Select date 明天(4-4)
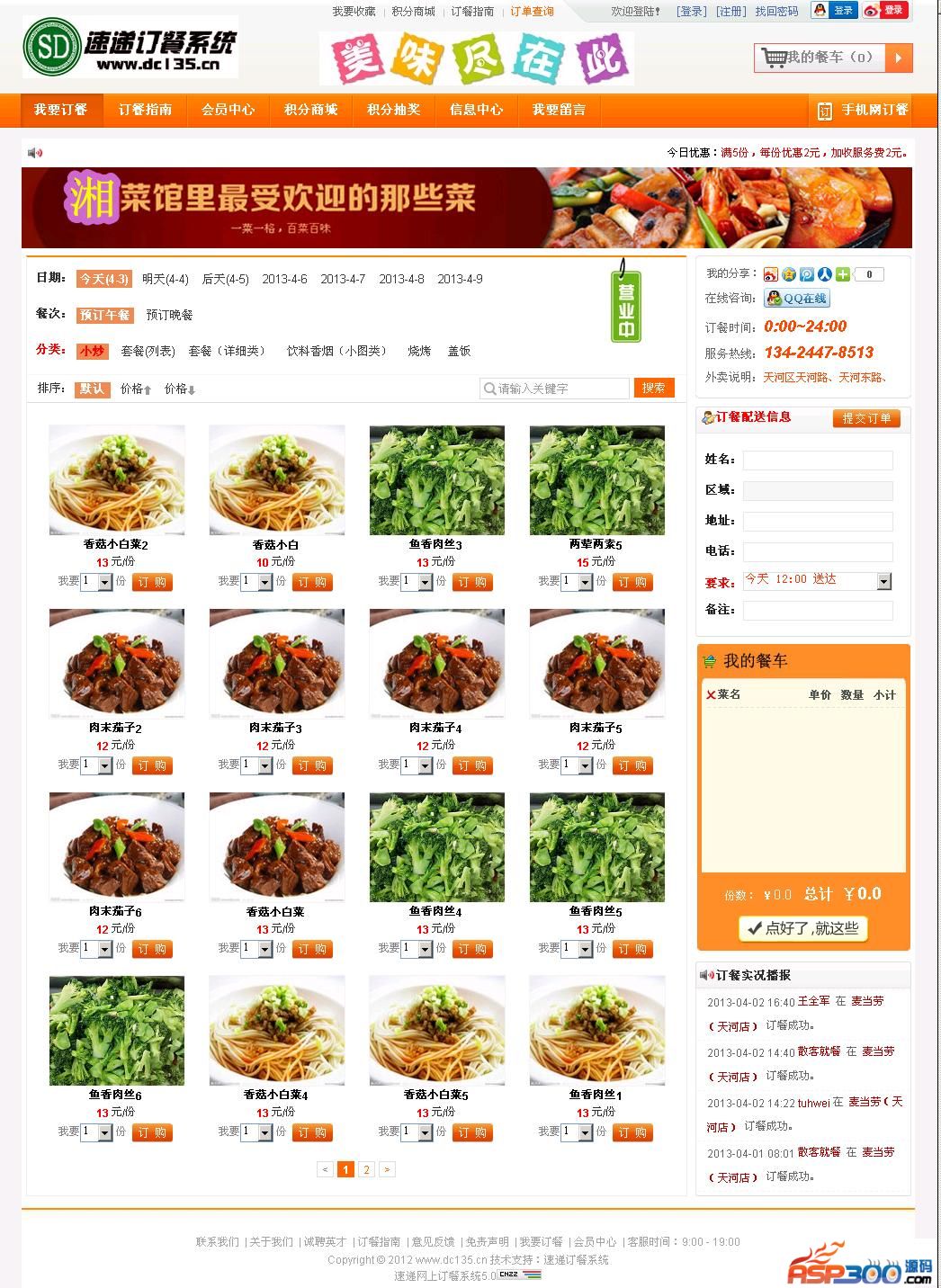The height and width of the screenshot is (1288, 941). pos(166,280)
